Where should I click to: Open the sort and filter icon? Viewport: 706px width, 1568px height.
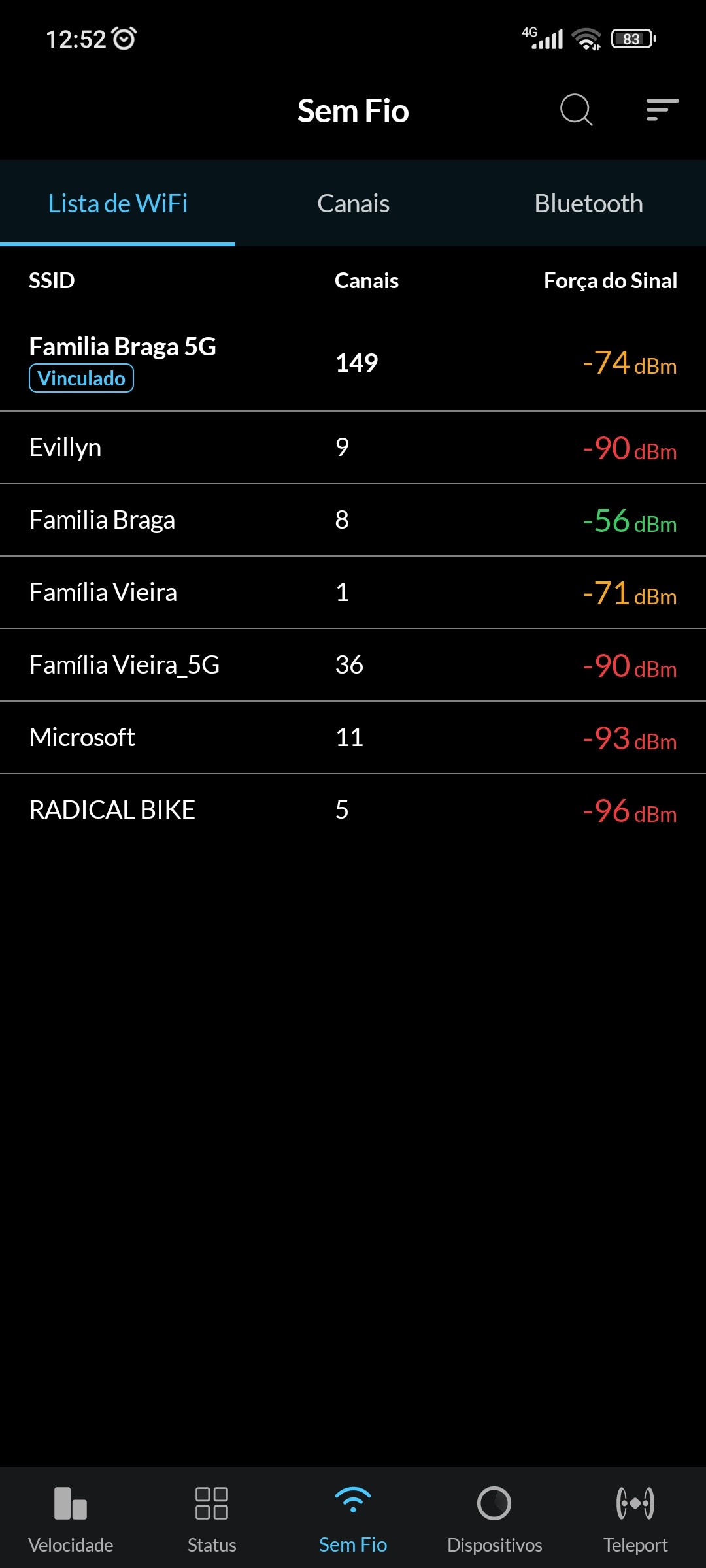pos(662,110)
